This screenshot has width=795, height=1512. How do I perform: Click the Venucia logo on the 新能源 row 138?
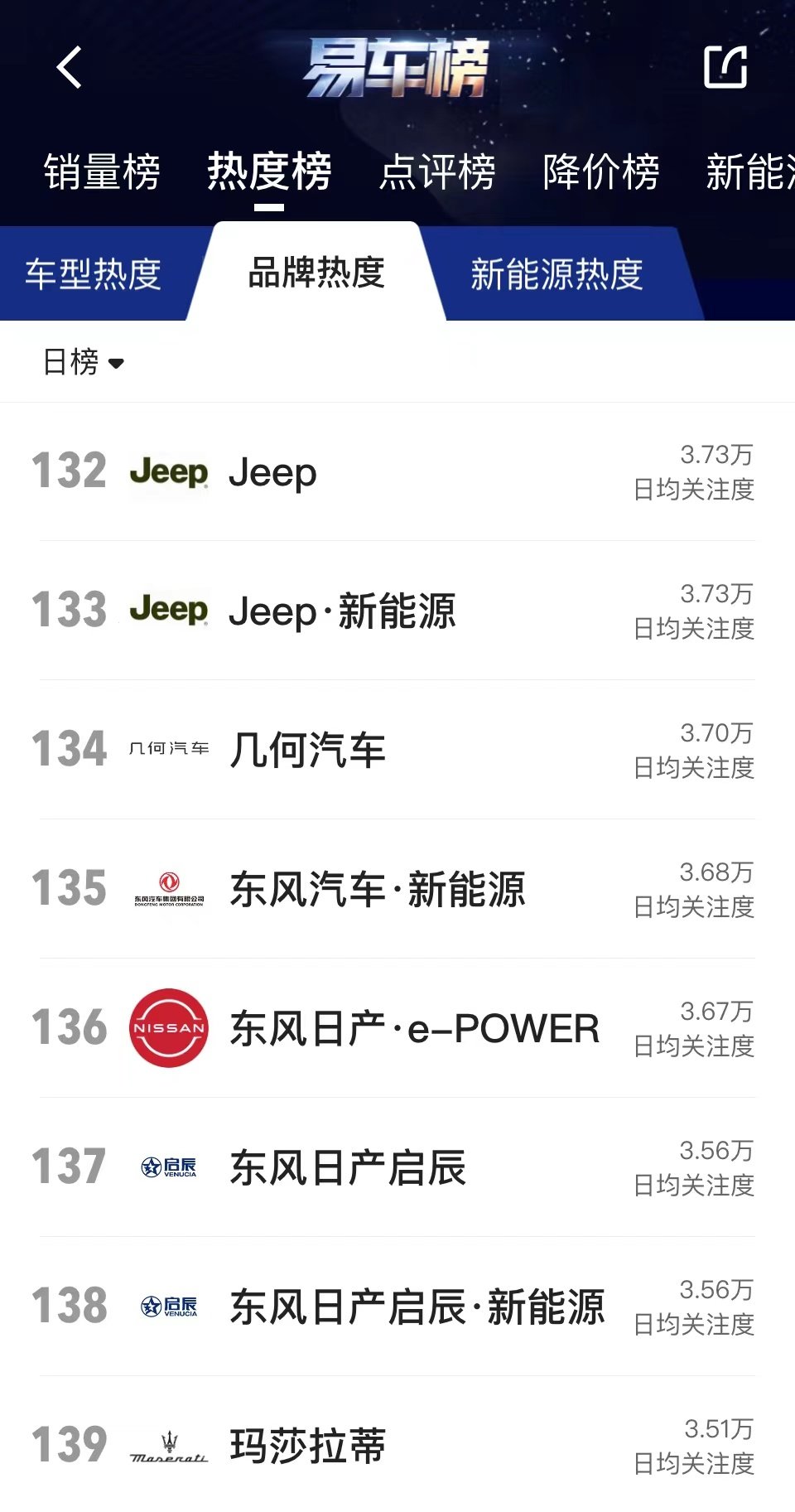tap(170, 1307)
